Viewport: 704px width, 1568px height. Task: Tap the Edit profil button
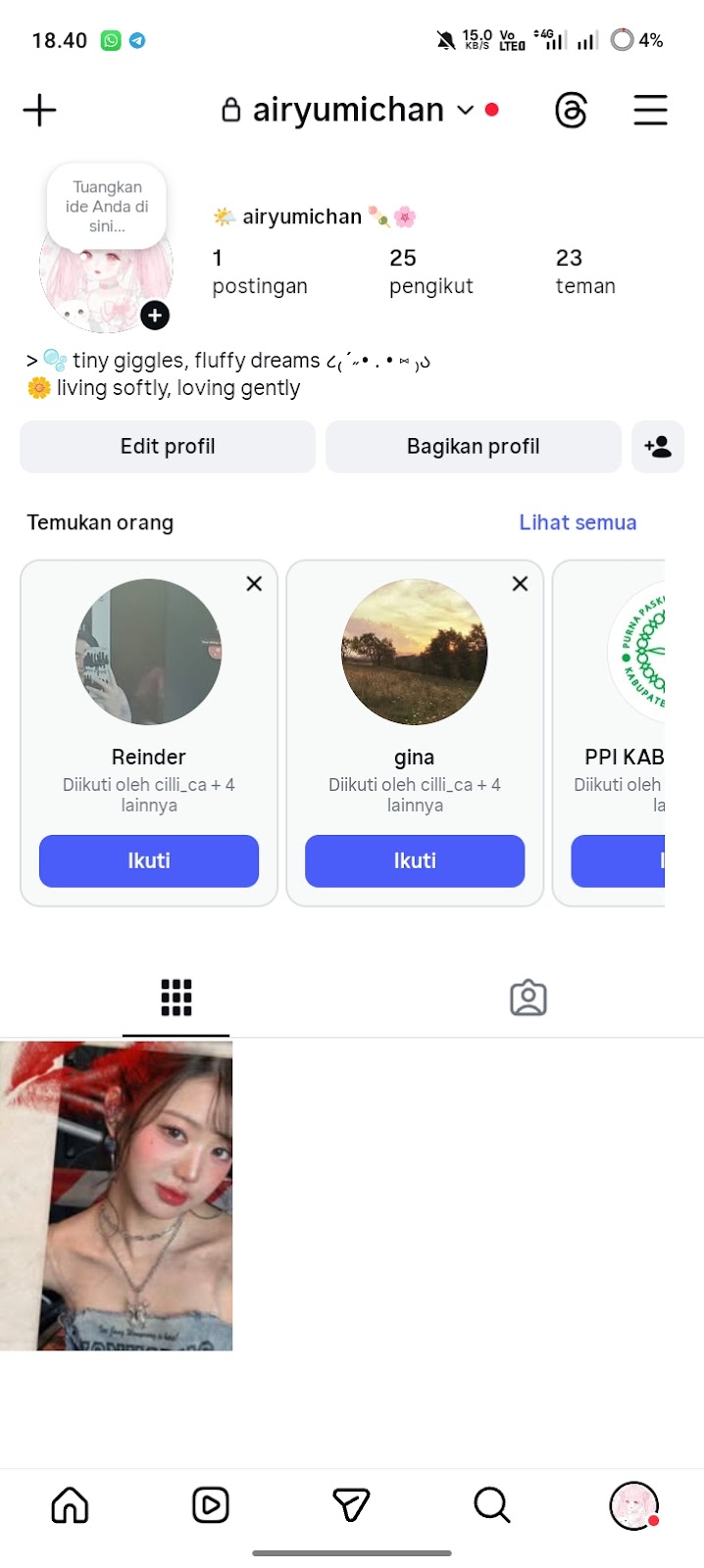point(168,447)
